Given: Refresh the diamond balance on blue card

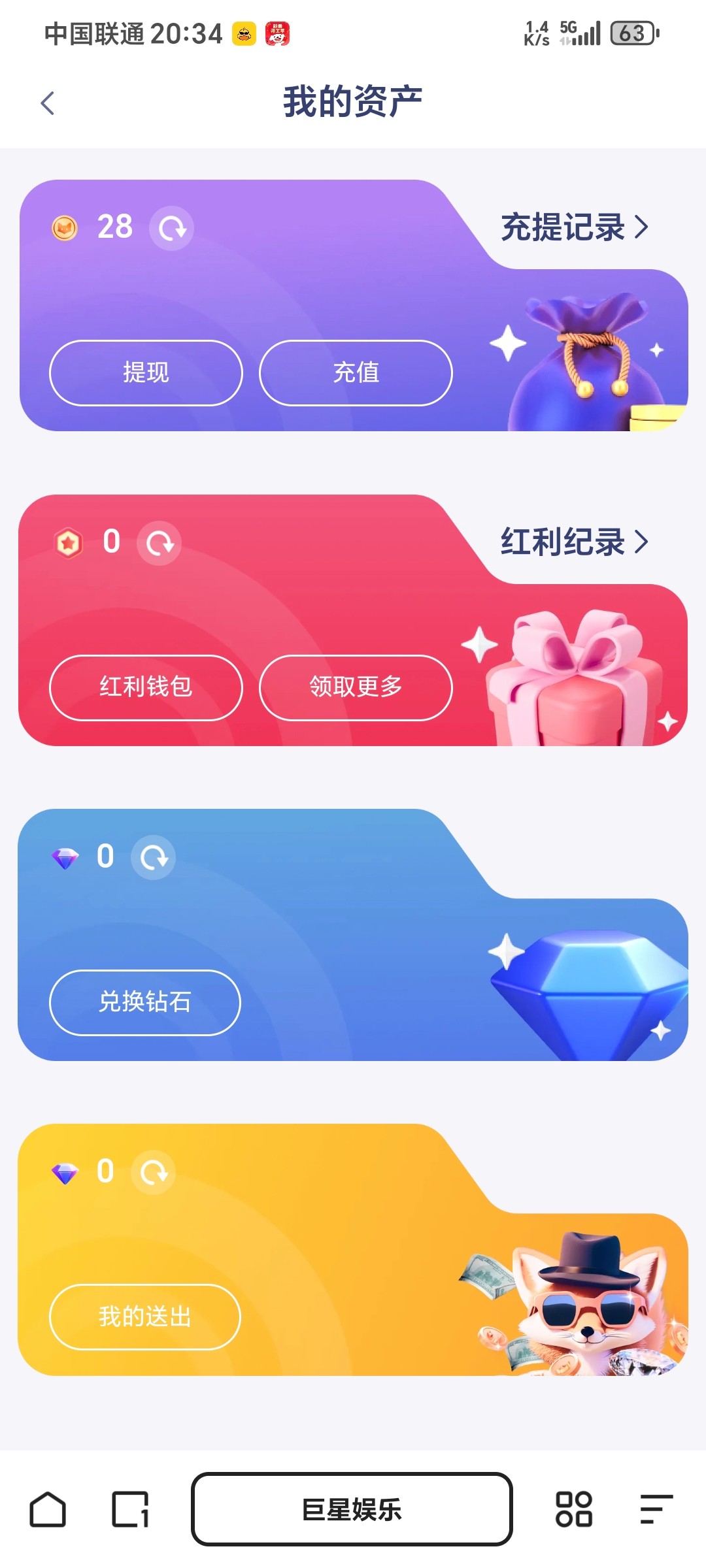Looking at the screenshot, I should [x=154, y=857].
